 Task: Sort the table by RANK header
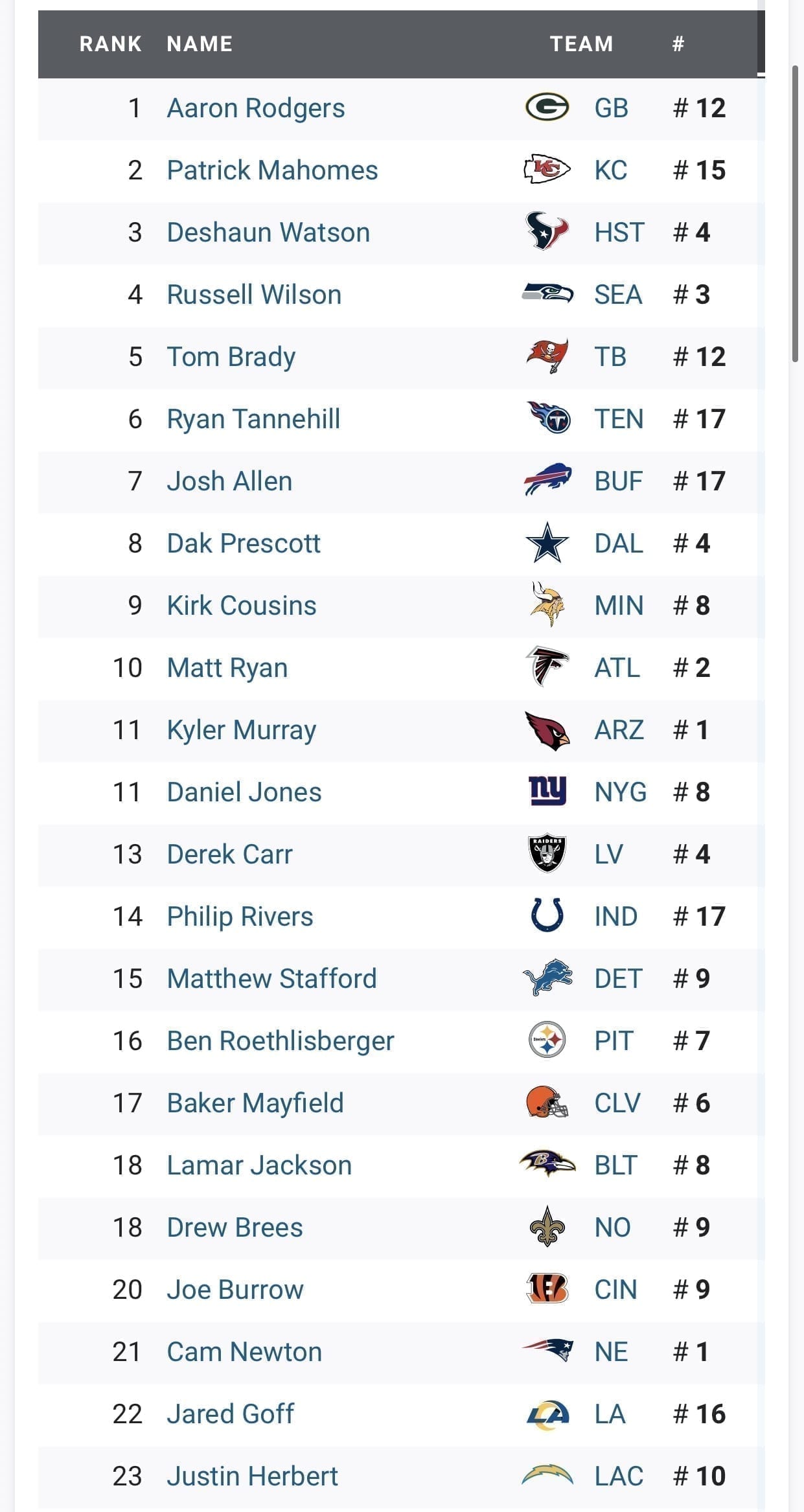point(110,44)
